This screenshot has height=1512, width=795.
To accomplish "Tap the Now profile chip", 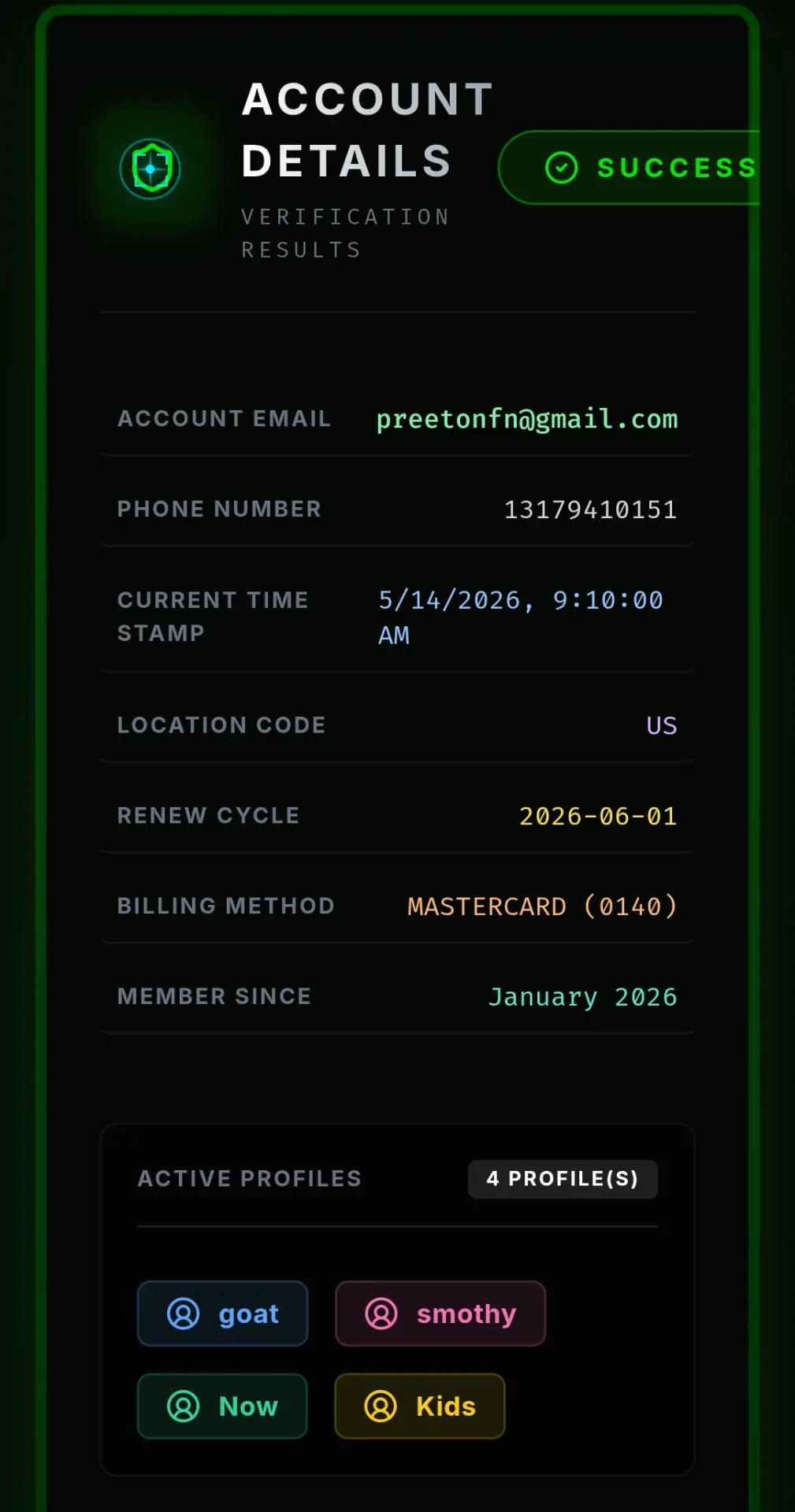I will pos(222,1406).
